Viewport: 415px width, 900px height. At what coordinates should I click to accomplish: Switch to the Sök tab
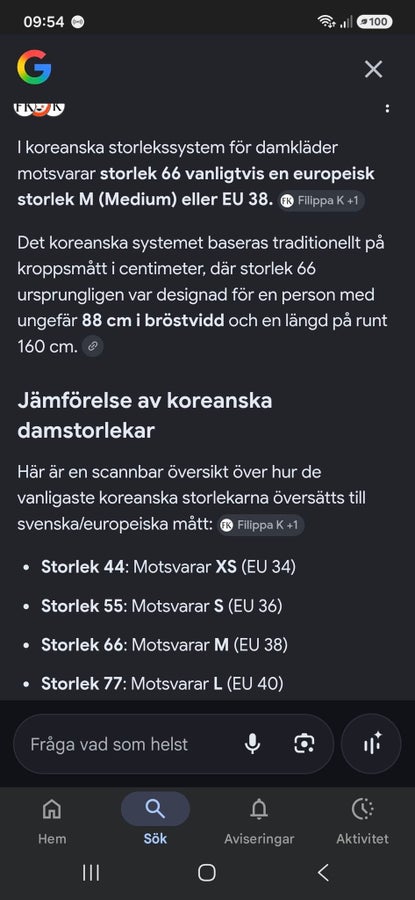pyautogui.click(x=155, y=821)
